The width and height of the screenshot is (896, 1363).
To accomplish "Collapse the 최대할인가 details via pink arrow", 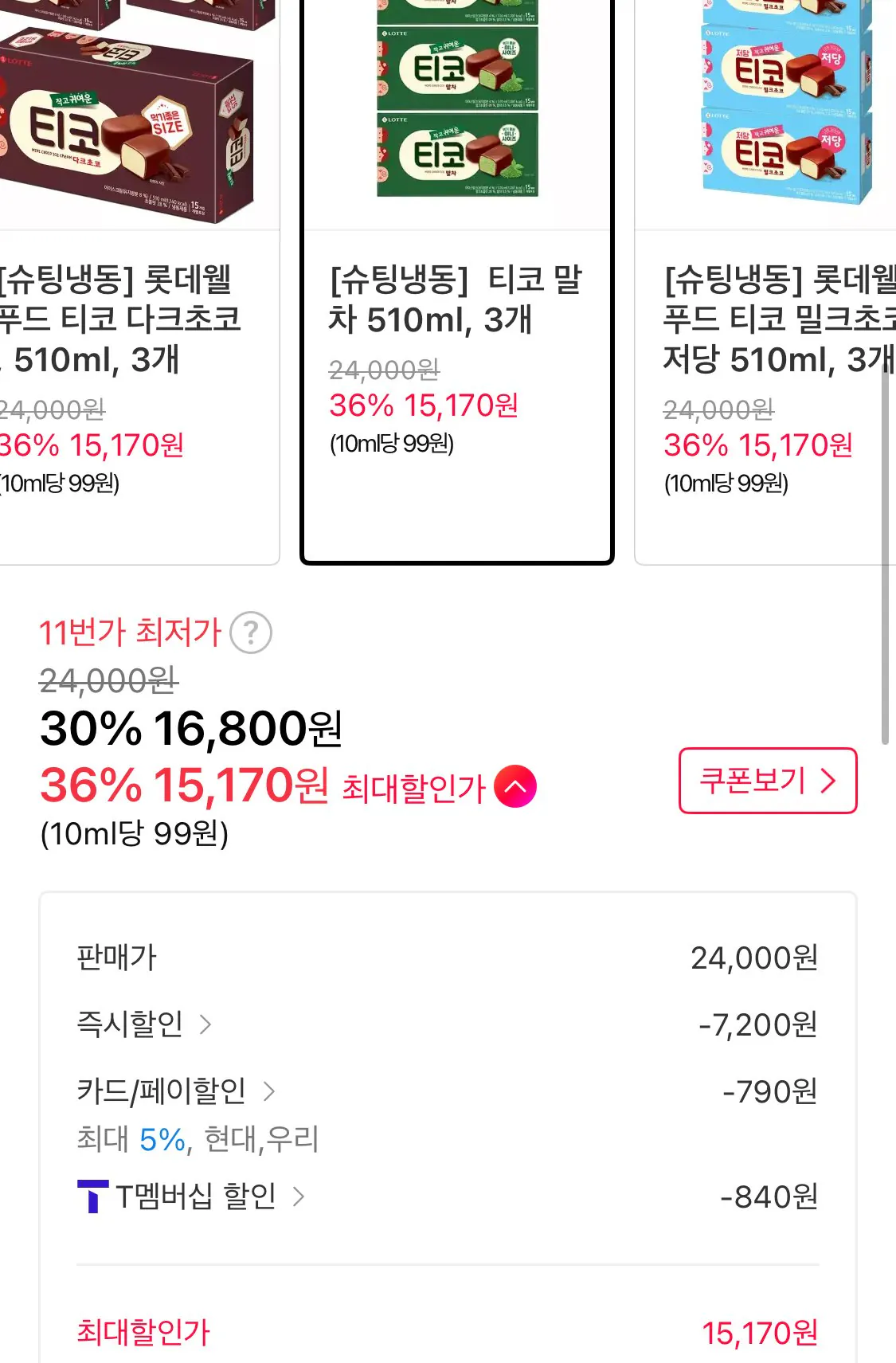I will point(516,785).
